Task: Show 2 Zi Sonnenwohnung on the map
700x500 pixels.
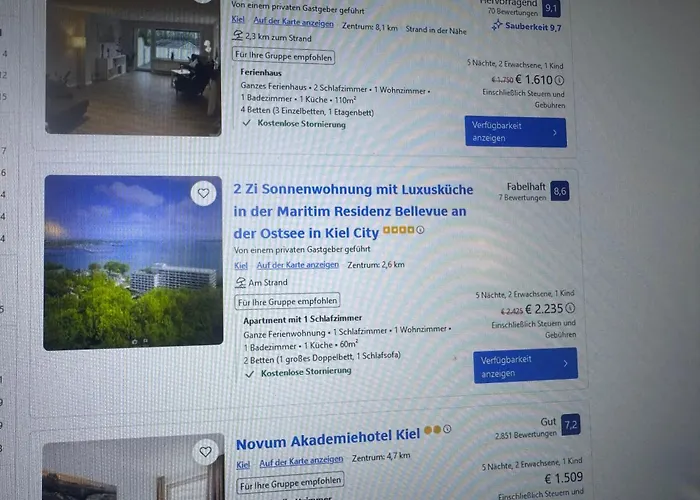Action: tap(297, 265)
